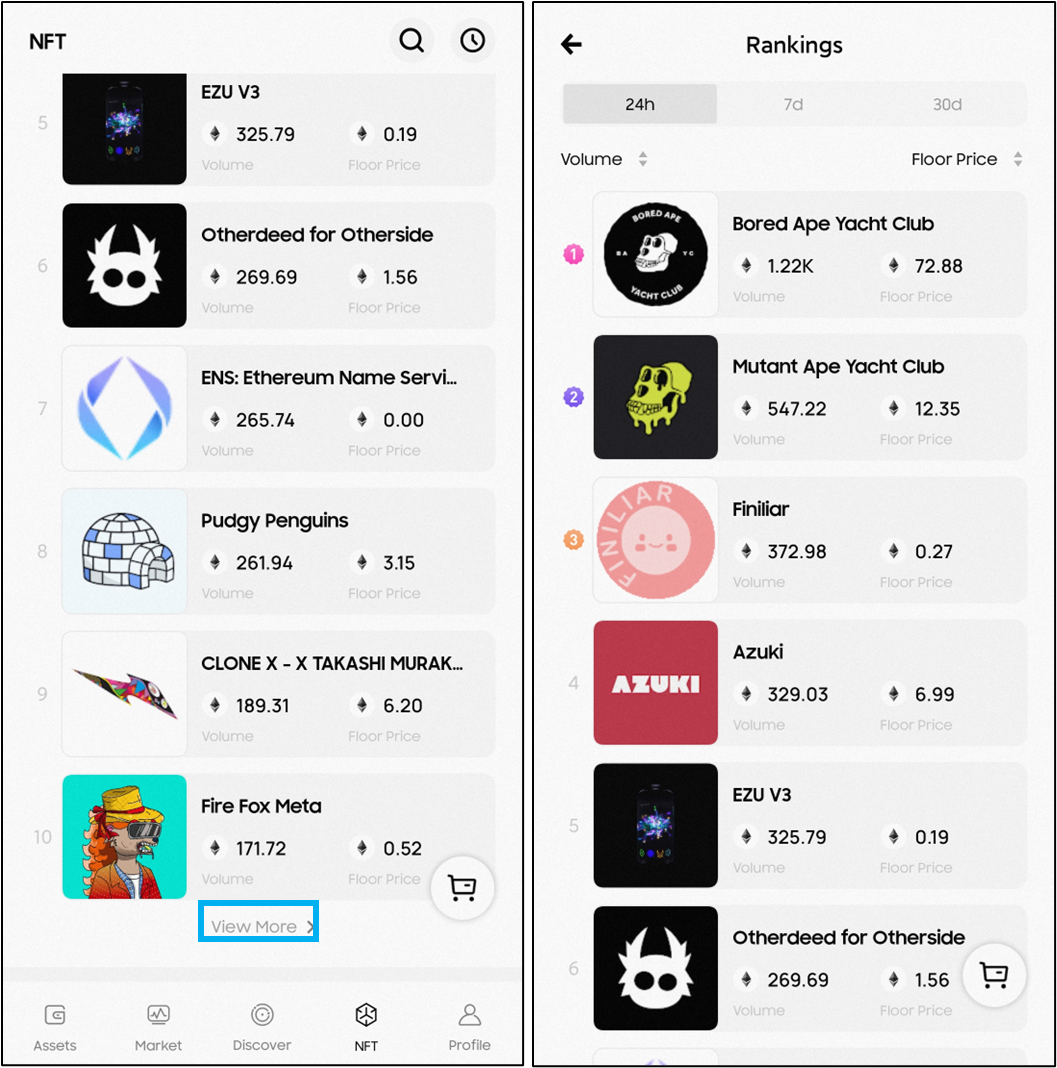Switch to the Market tab
This screenshot has width=1057, height=1068.
[x=158, y=1028]
